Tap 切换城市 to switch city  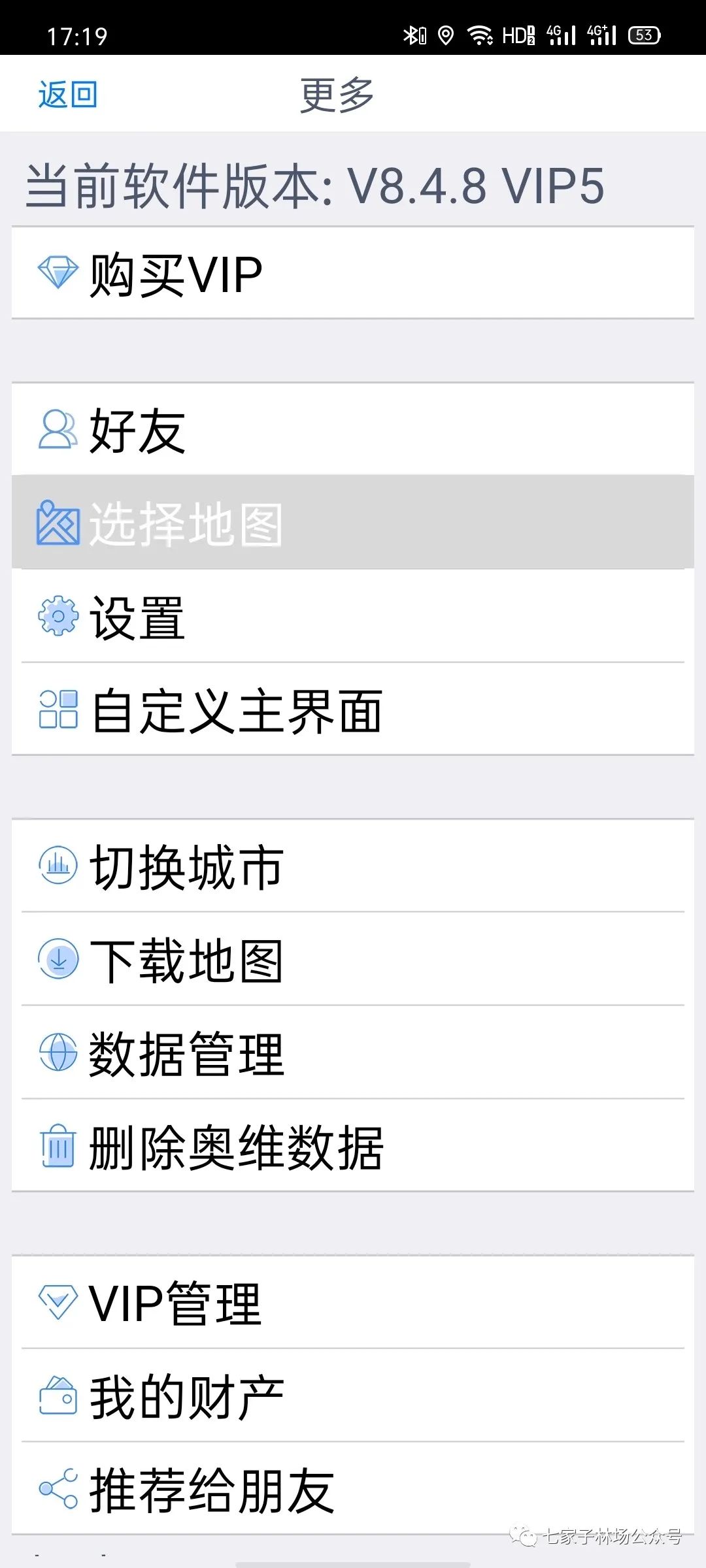coord(353,866)
